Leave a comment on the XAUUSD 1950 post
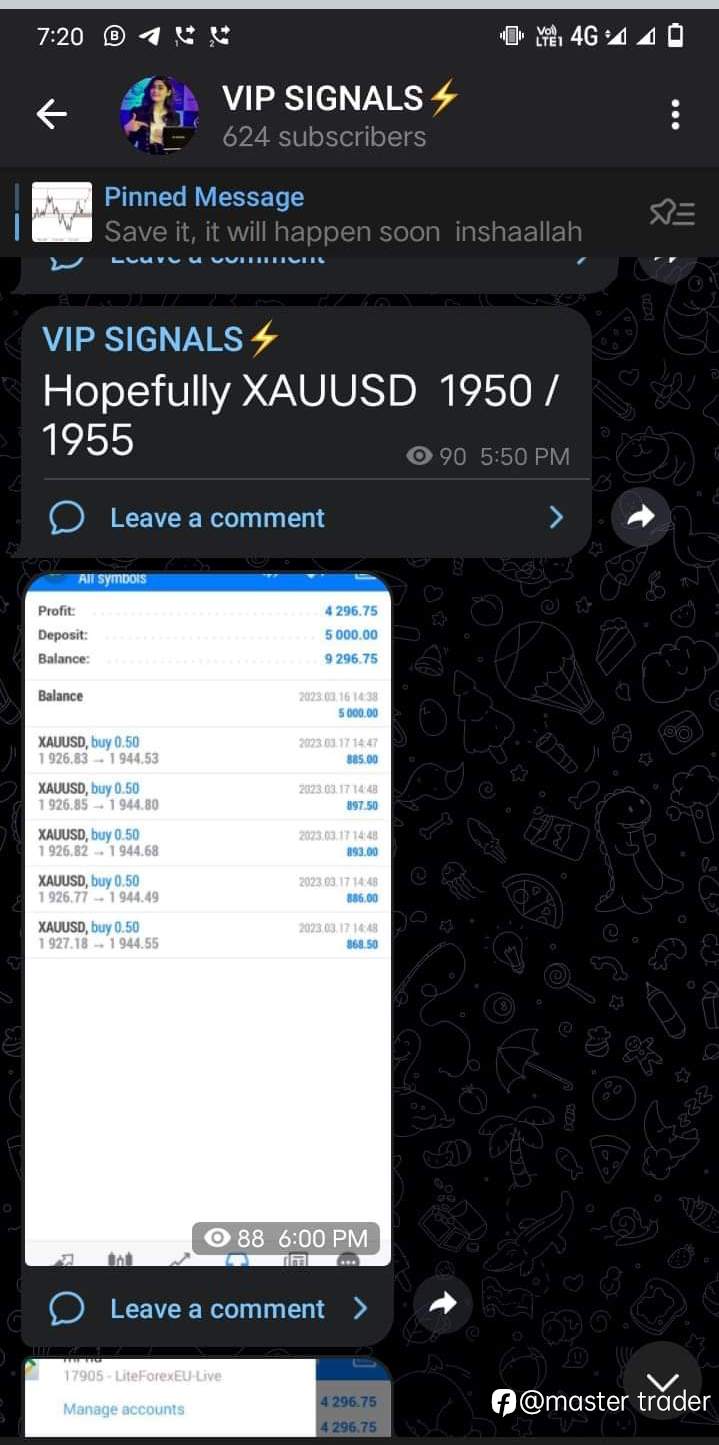The image size is (719, 1445). (x=217, y=518)
